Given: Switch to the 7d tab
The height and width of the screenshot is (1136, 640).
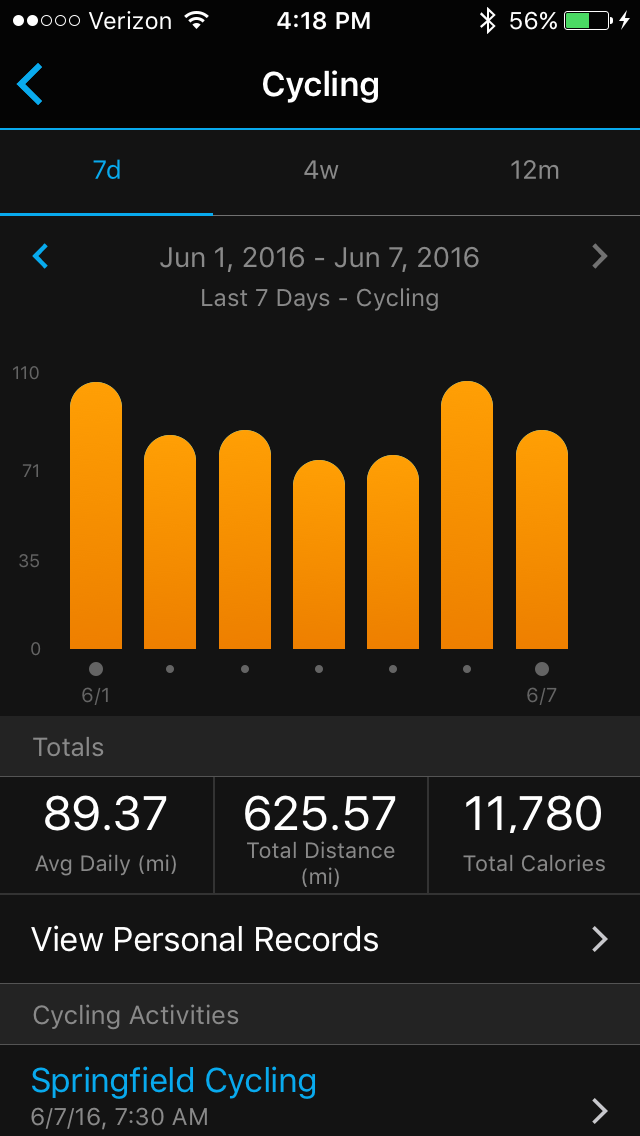Looking at the screenshot, I should click(x=107, y=171).
